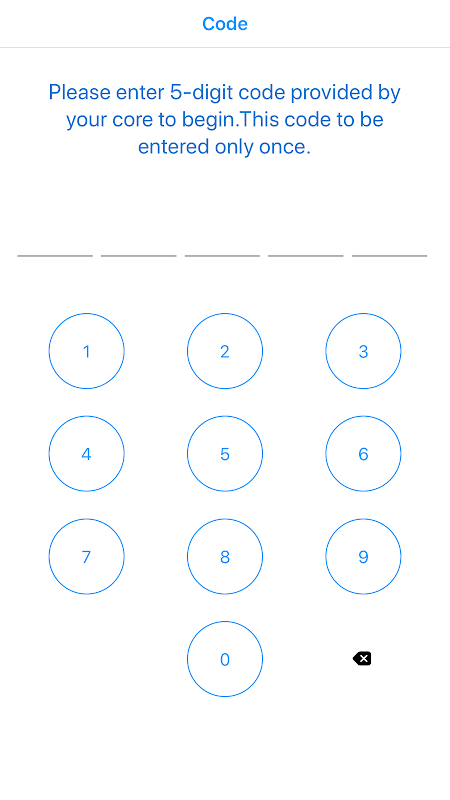
Task: Tap the number 4 key
Action: [86, 454]
